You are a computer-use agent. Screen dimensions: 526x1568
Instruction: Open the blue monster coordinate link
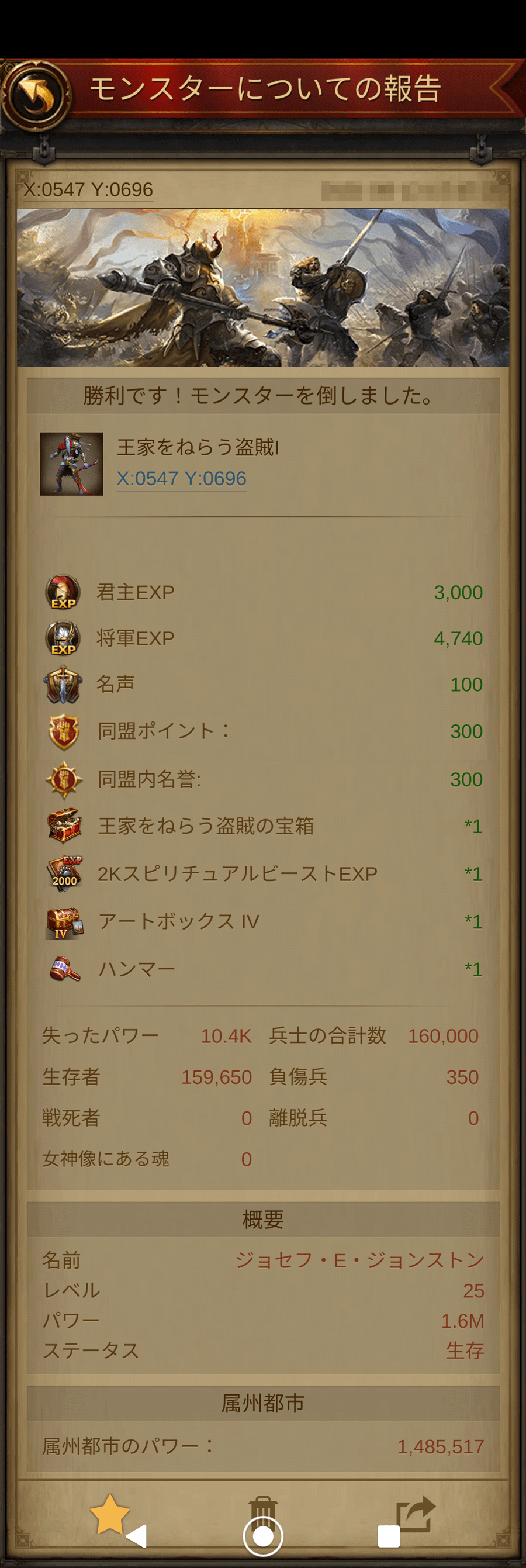click(181, 478)
